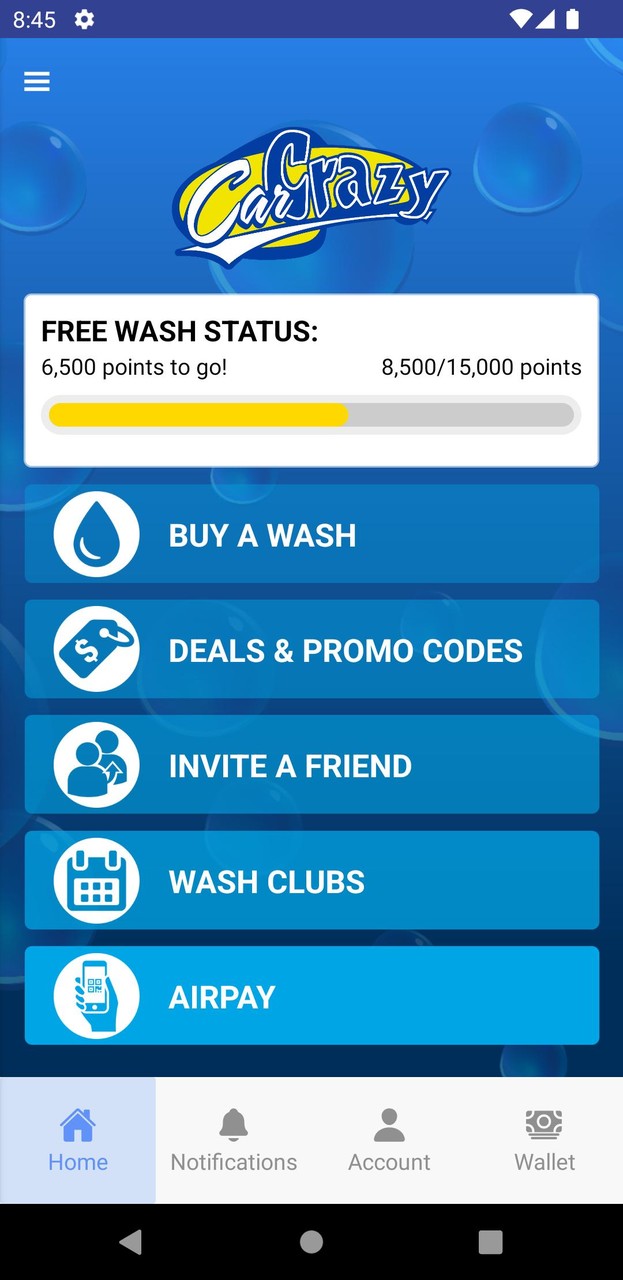623x1280 pixels.
Task: Open Deals & Promo Codes
Action: 312,650
